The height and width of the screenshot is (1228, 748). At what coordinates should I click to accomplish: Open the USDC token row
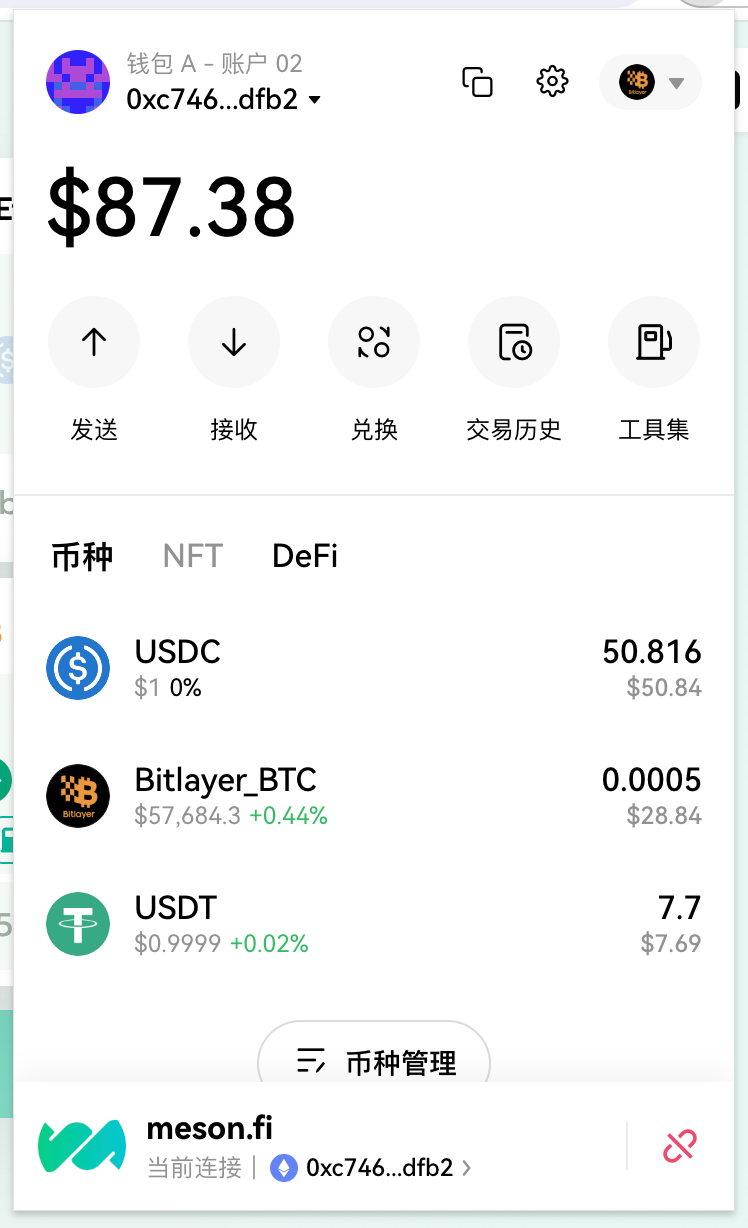374,668
